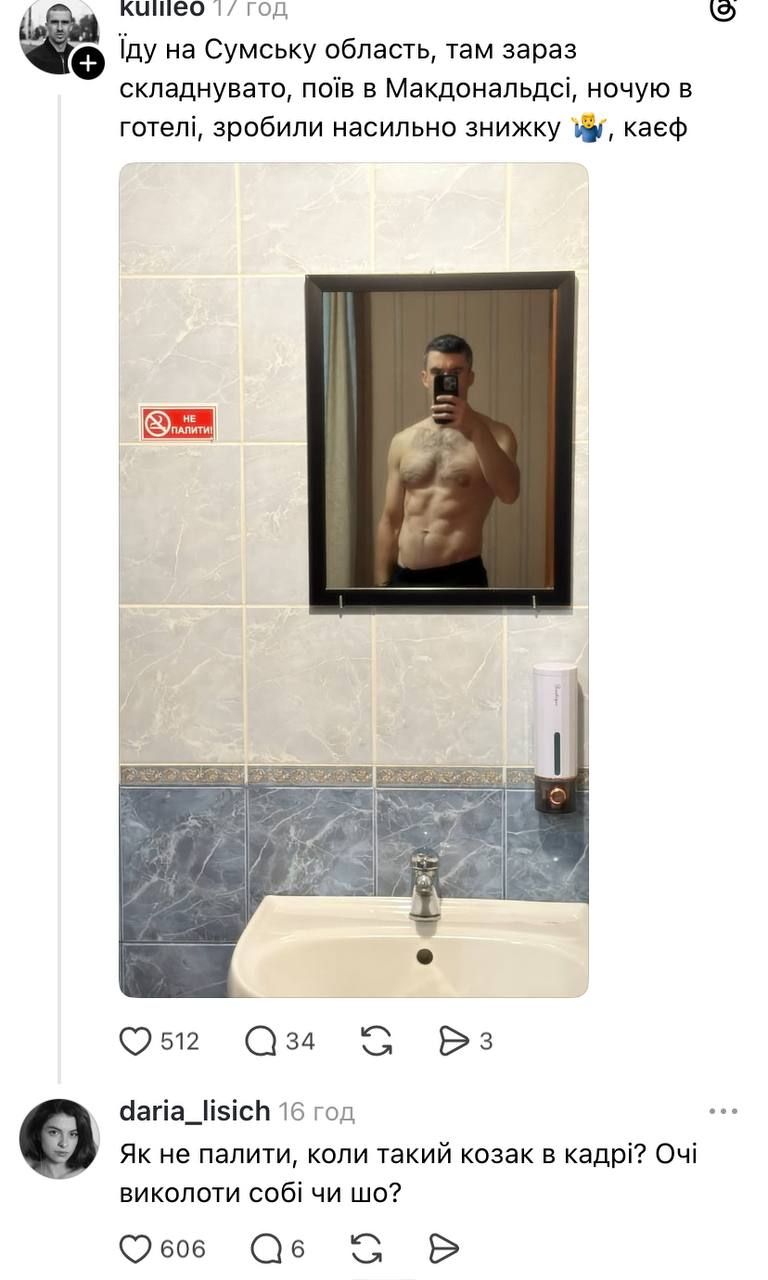The height and width of the screenshot is (1280, 768).
Task: Open kulileo's profile from username
Action: coord(161,9)
